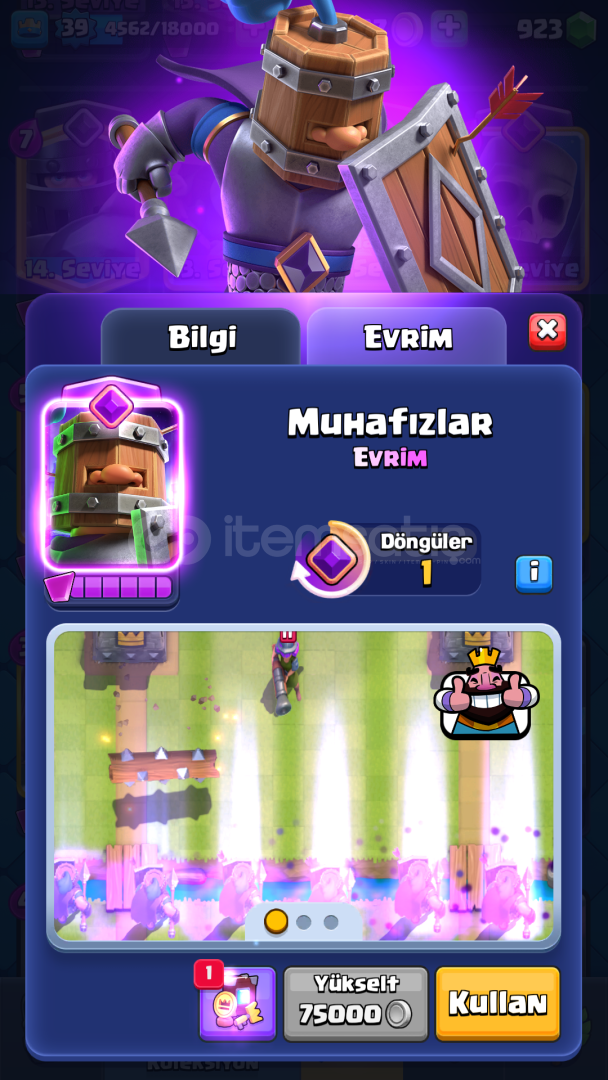Open the purple item button with badge 1
The width and height of the screenshot is (608, 1080).
pyautogui.click(x=238, y=1003)
